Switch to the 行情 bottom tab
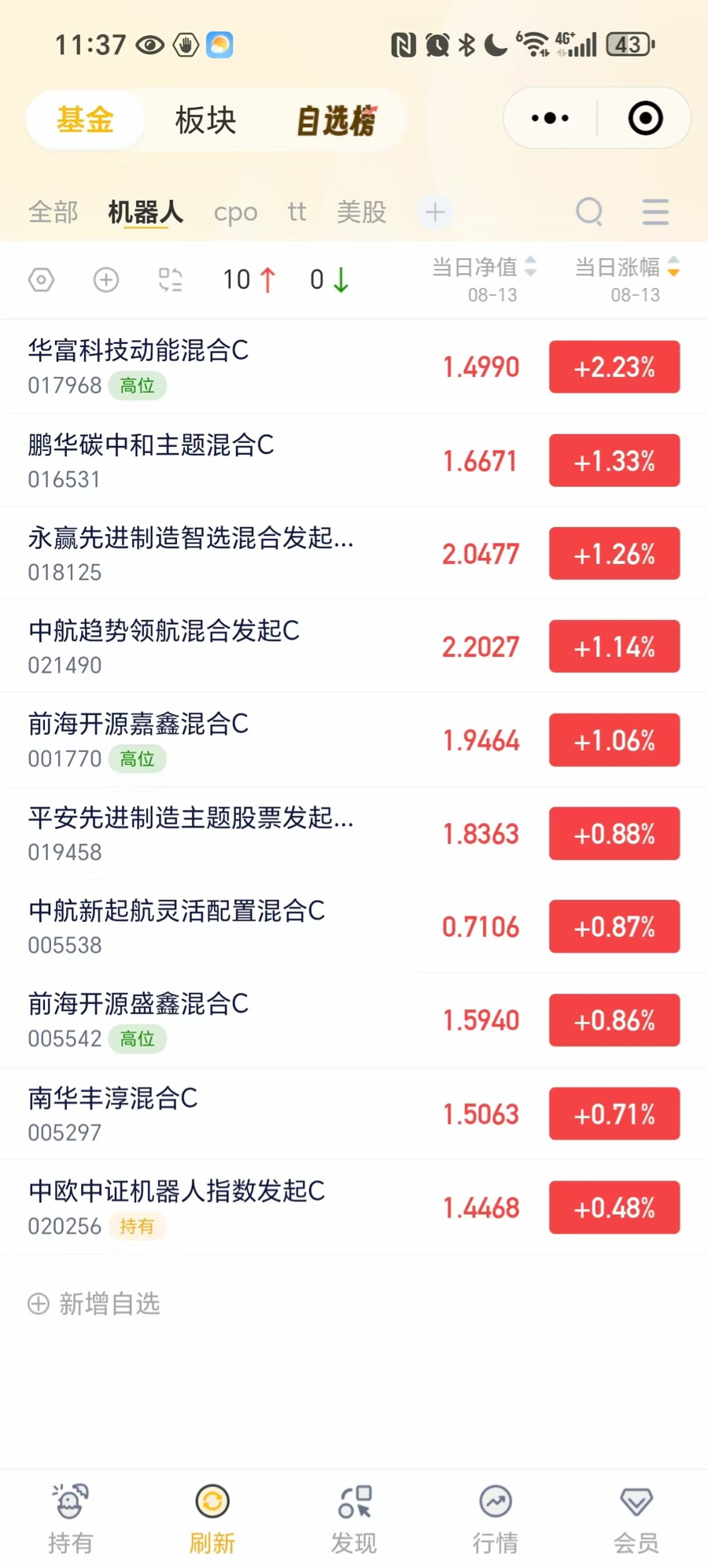Viewport: 708px width, 1568px height. (495, 1519)
